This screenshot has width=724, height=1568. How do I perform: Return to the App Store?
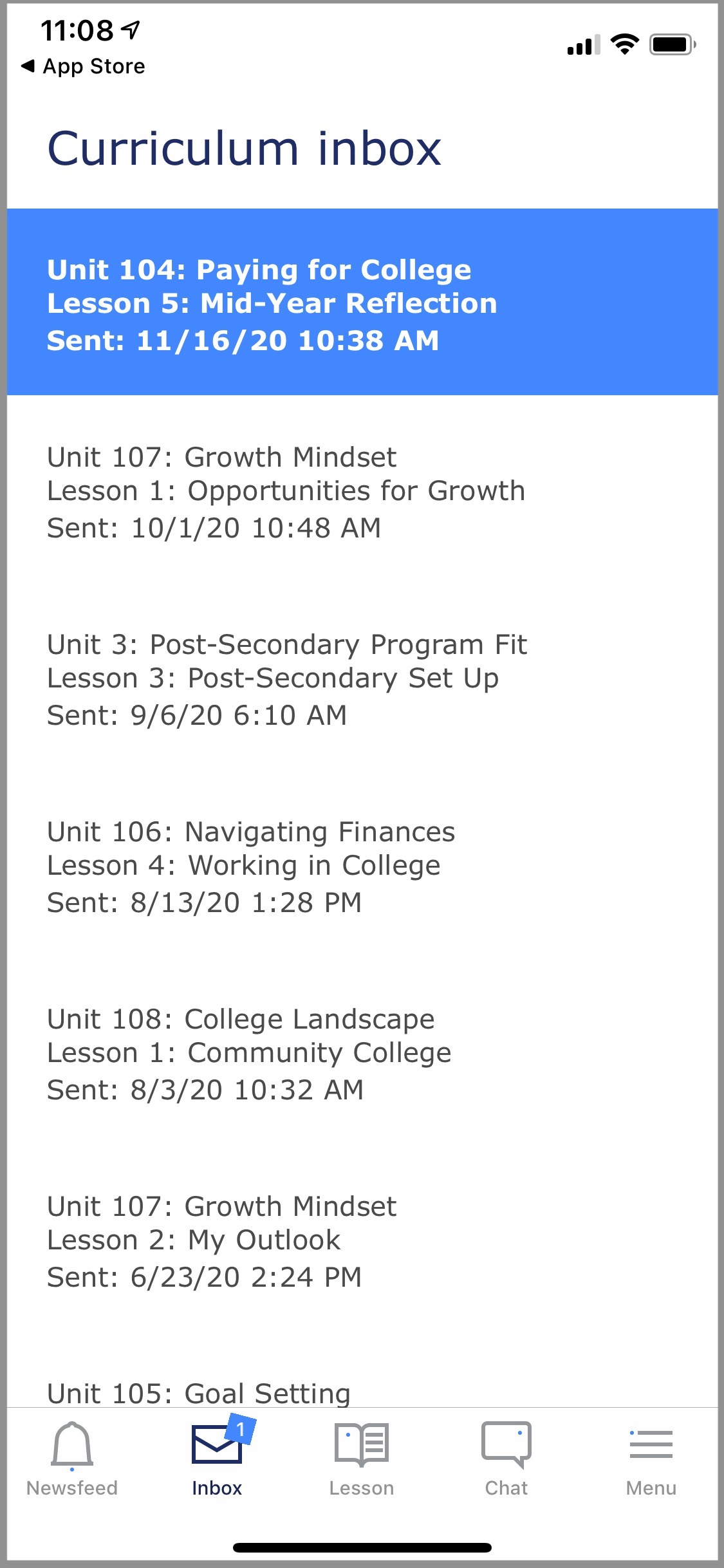pyautogui.click(x=84, y=66)
